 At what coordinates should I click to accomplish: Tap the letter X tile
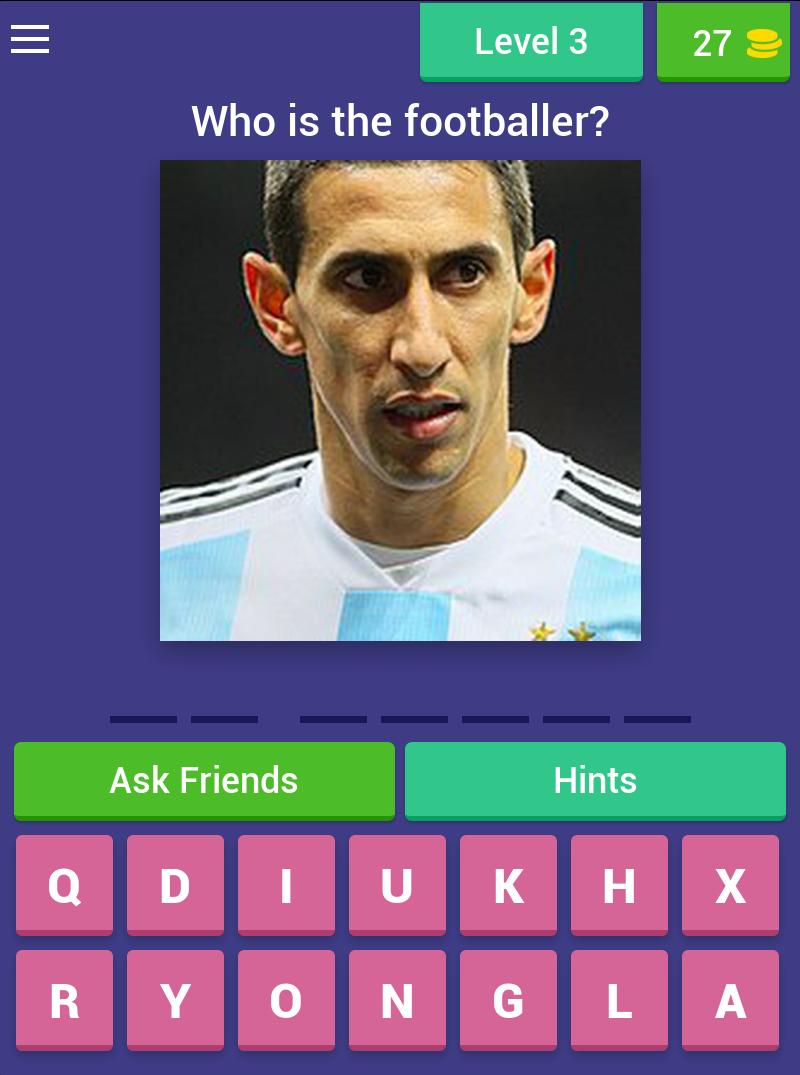730,885
